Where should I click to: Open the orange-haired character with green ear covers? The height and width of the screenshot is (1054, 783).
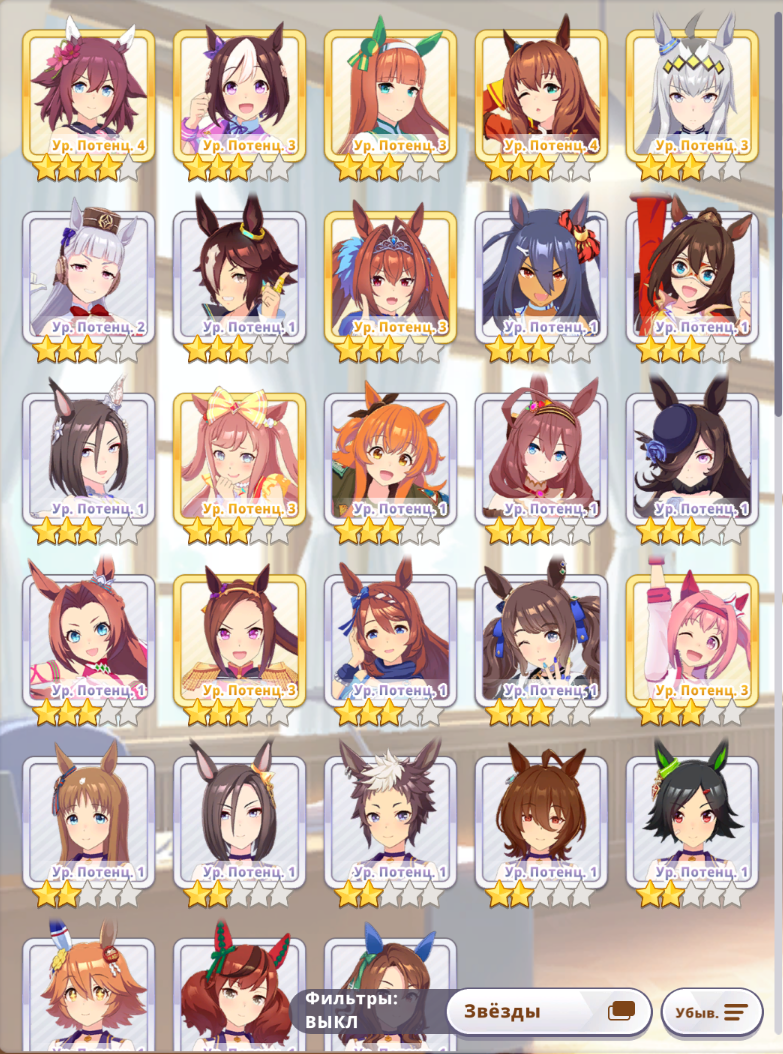point(390,95)
